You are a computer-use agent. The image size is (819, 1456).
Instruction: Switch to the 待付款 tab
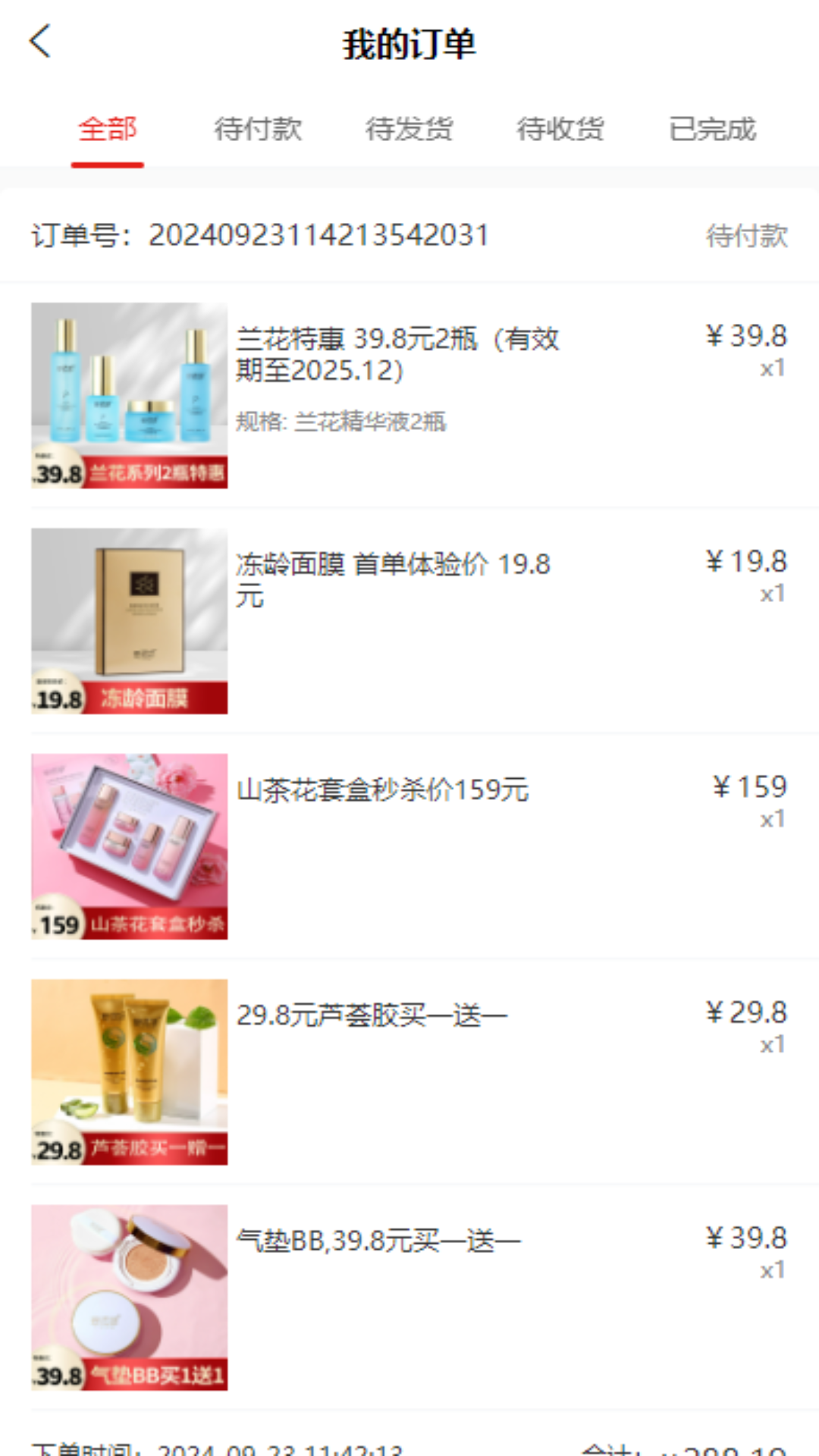click(258, 129)
